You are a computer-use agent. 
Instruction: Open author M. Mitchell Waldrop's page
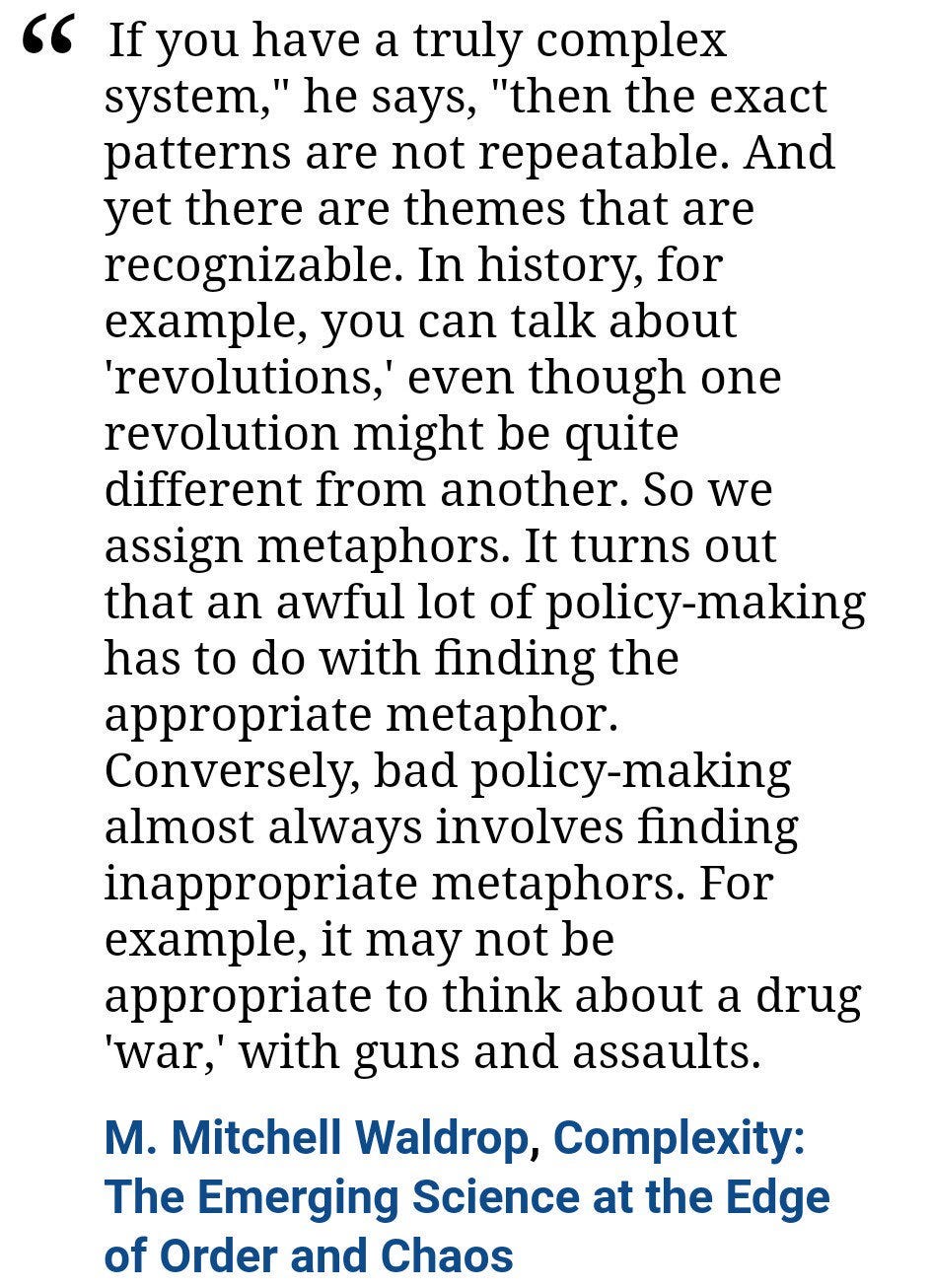(x=317, y=1139)
